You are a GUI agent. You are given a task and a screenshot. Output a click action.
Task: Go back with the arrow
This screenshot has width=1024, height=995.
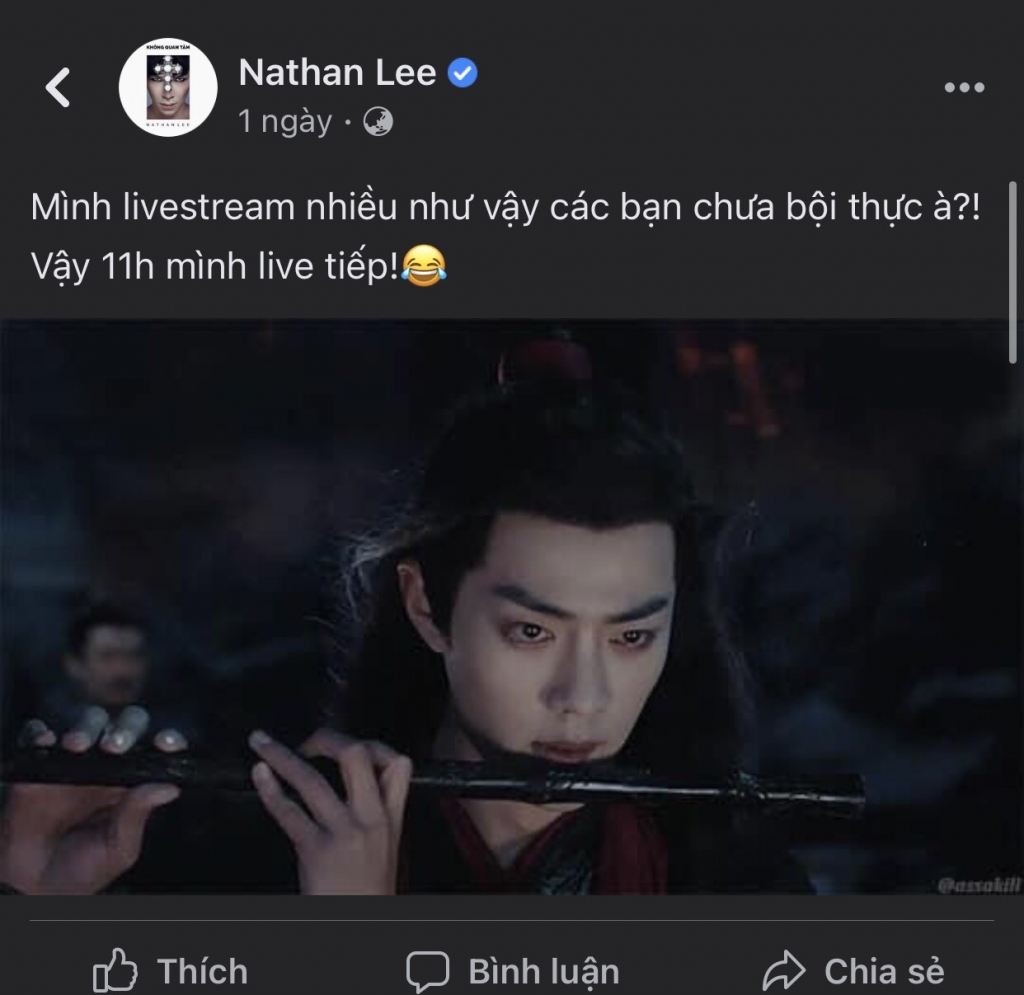pos(58,88)
